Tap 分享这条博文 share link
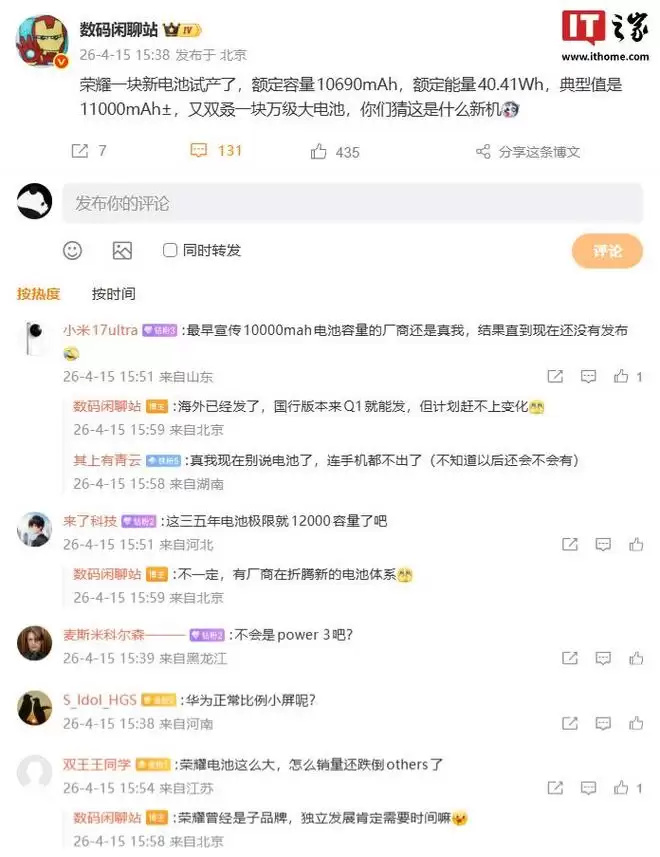This screenshot has width=660, height=857. click(x=528, y=152)
